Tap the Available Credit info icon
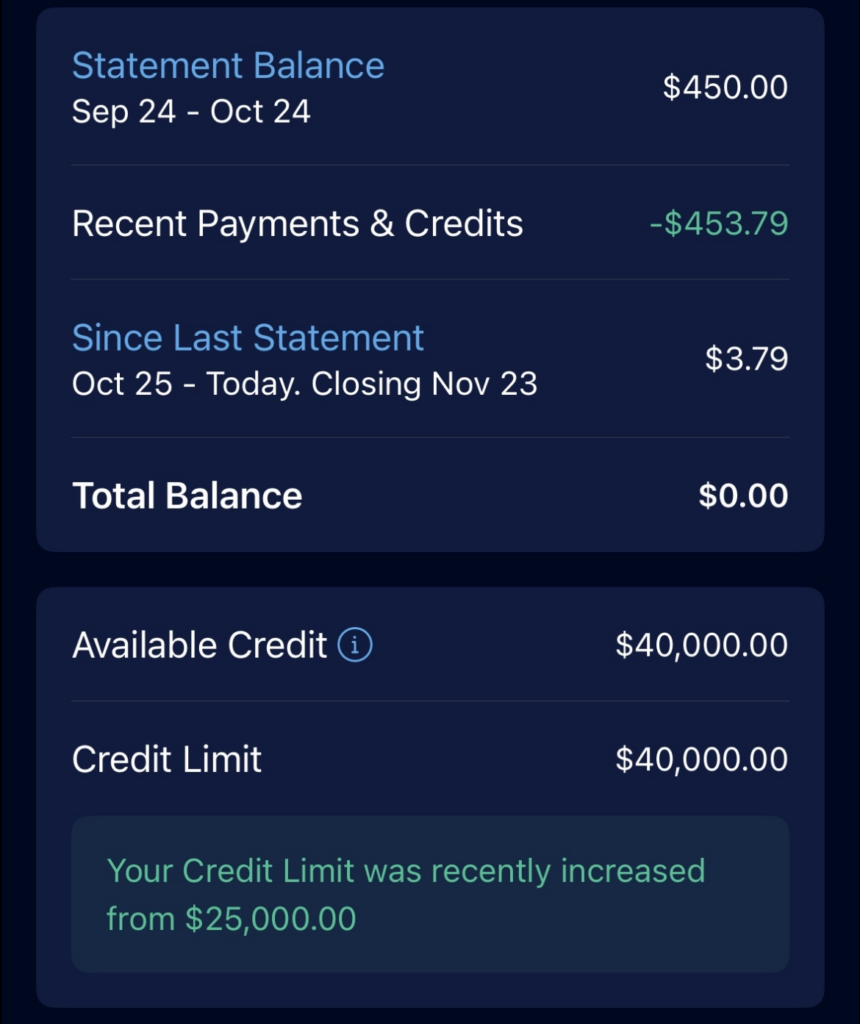Viewport: 860px width, 1024px height. (x=355, y=646)
